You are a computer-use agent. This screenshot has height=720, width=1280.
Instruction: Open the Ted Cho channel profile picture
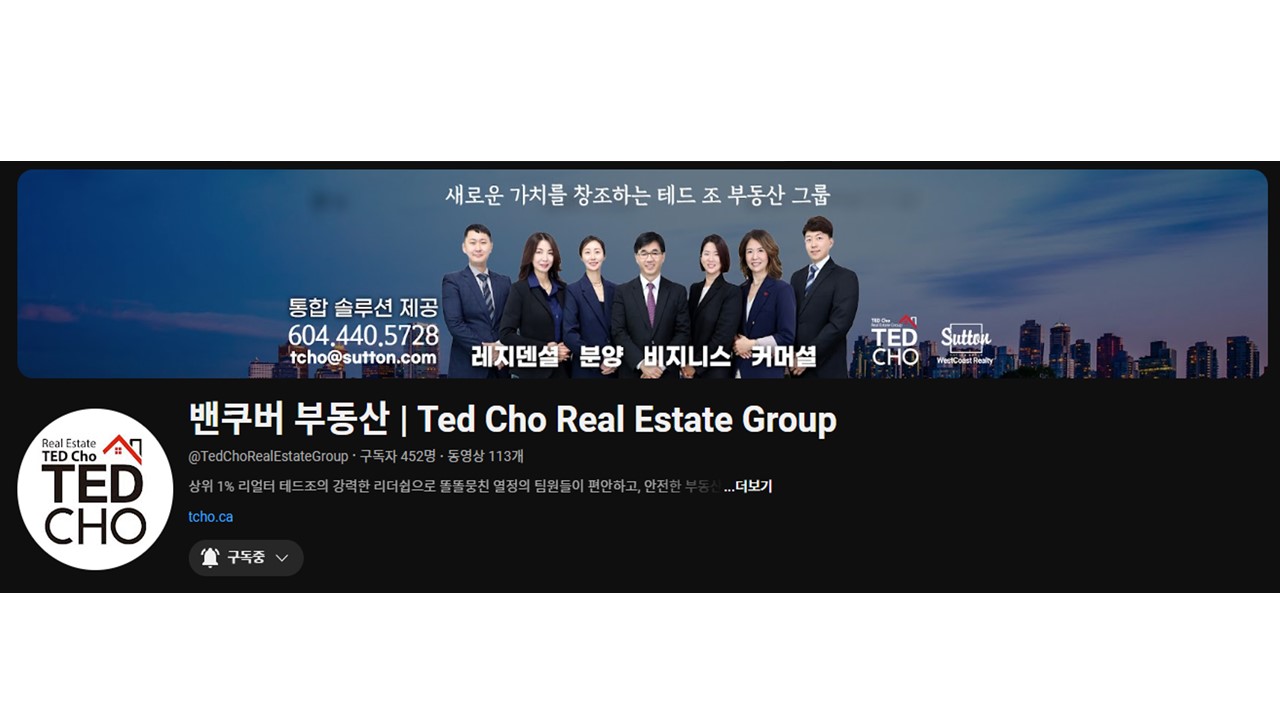[95, 489]
